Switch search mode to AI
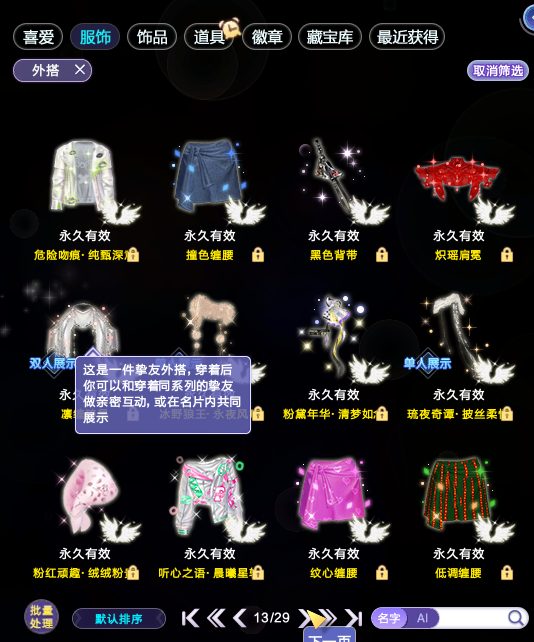The image size is (534, 642). point(423,618)
